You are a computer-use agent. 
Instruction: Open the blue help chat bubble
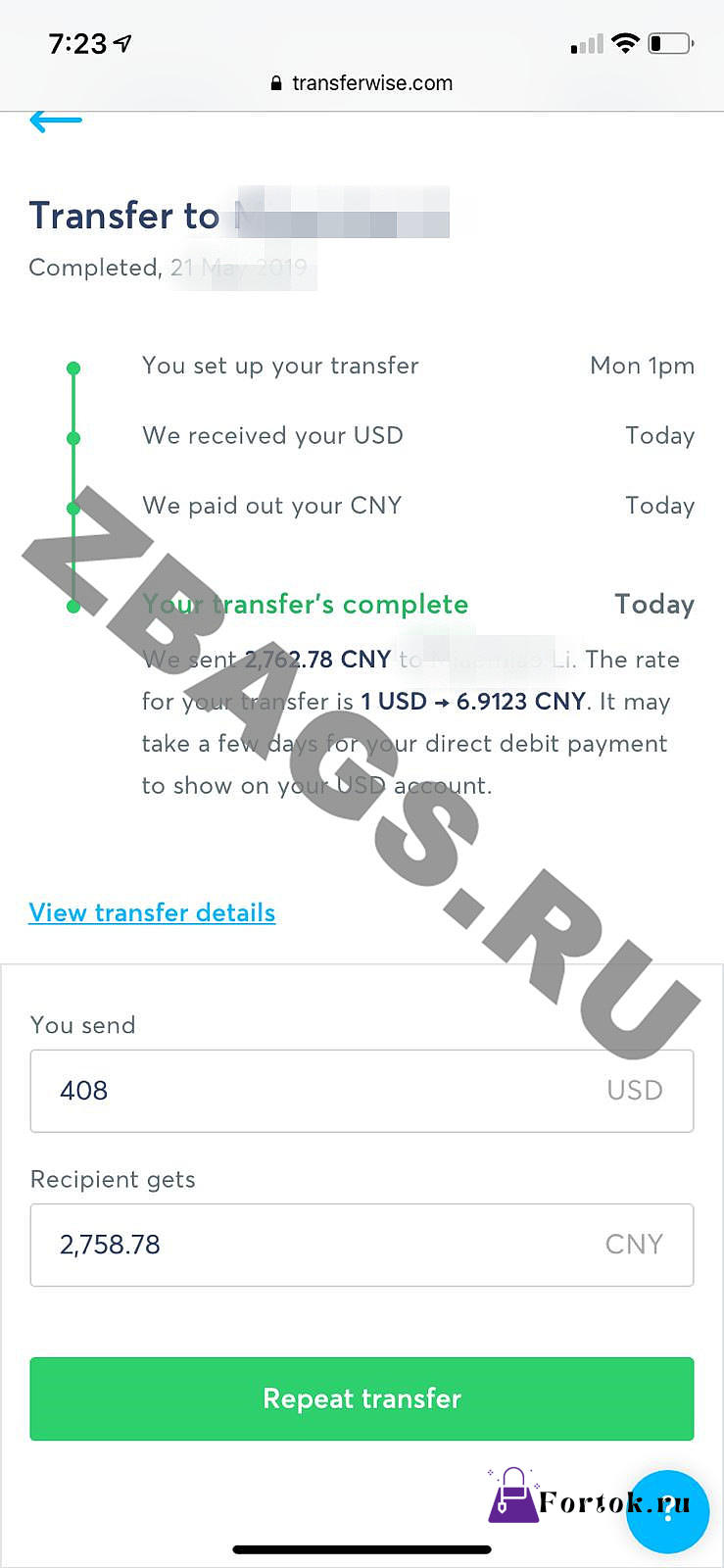[x=667, y=1511]
